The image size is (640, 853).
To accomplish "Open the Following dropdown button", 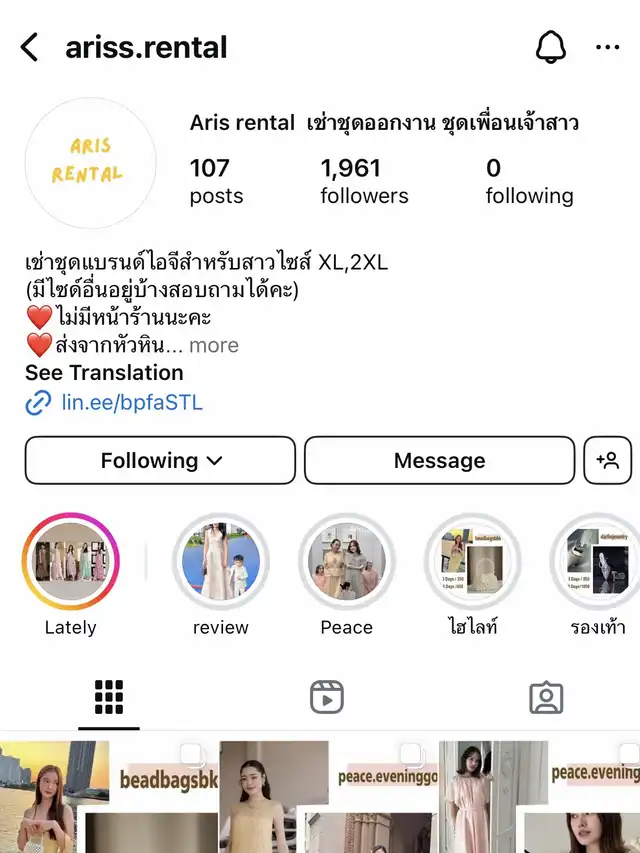I will click(x=160, y=461).
